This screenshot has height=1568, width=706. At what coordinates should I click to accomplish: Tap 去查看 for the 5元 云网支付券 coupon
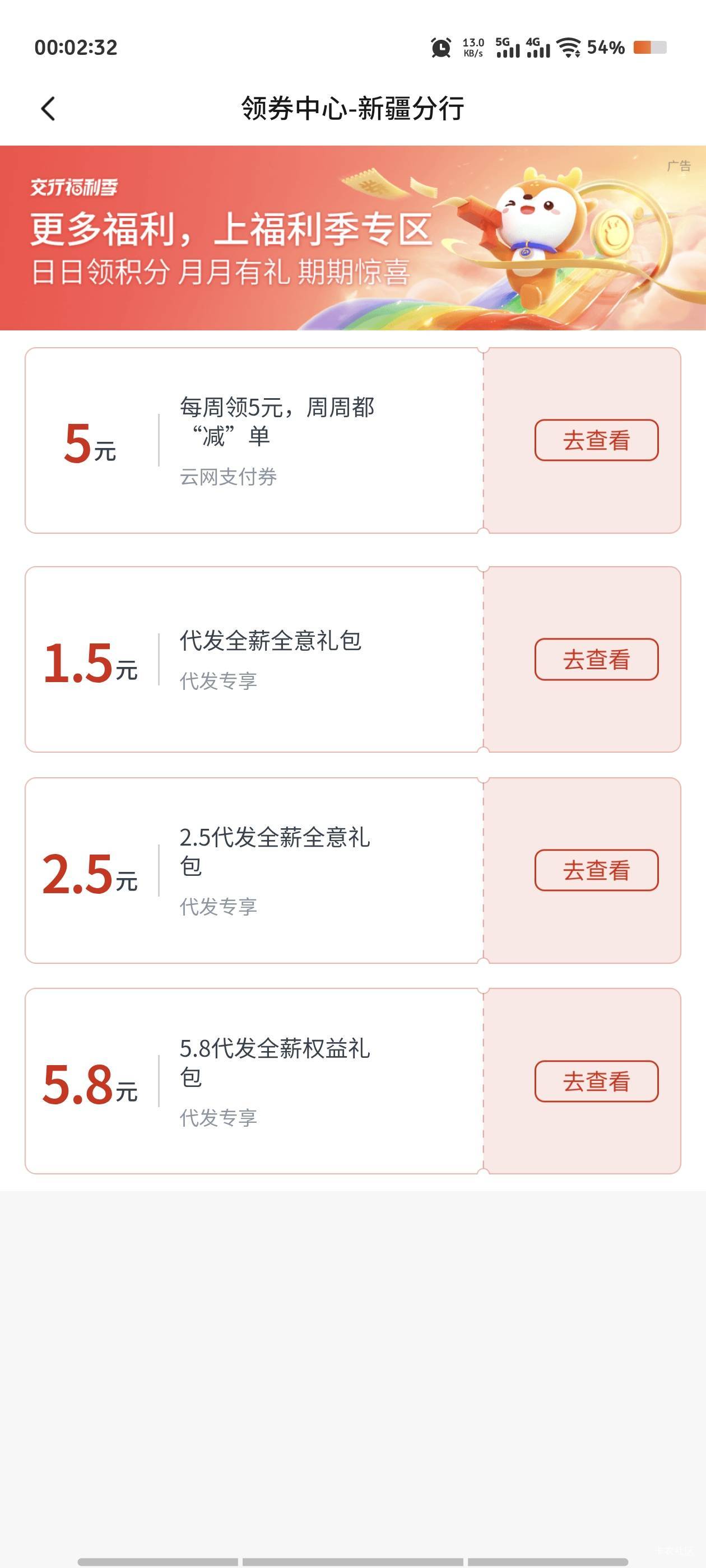click(596, 440)
